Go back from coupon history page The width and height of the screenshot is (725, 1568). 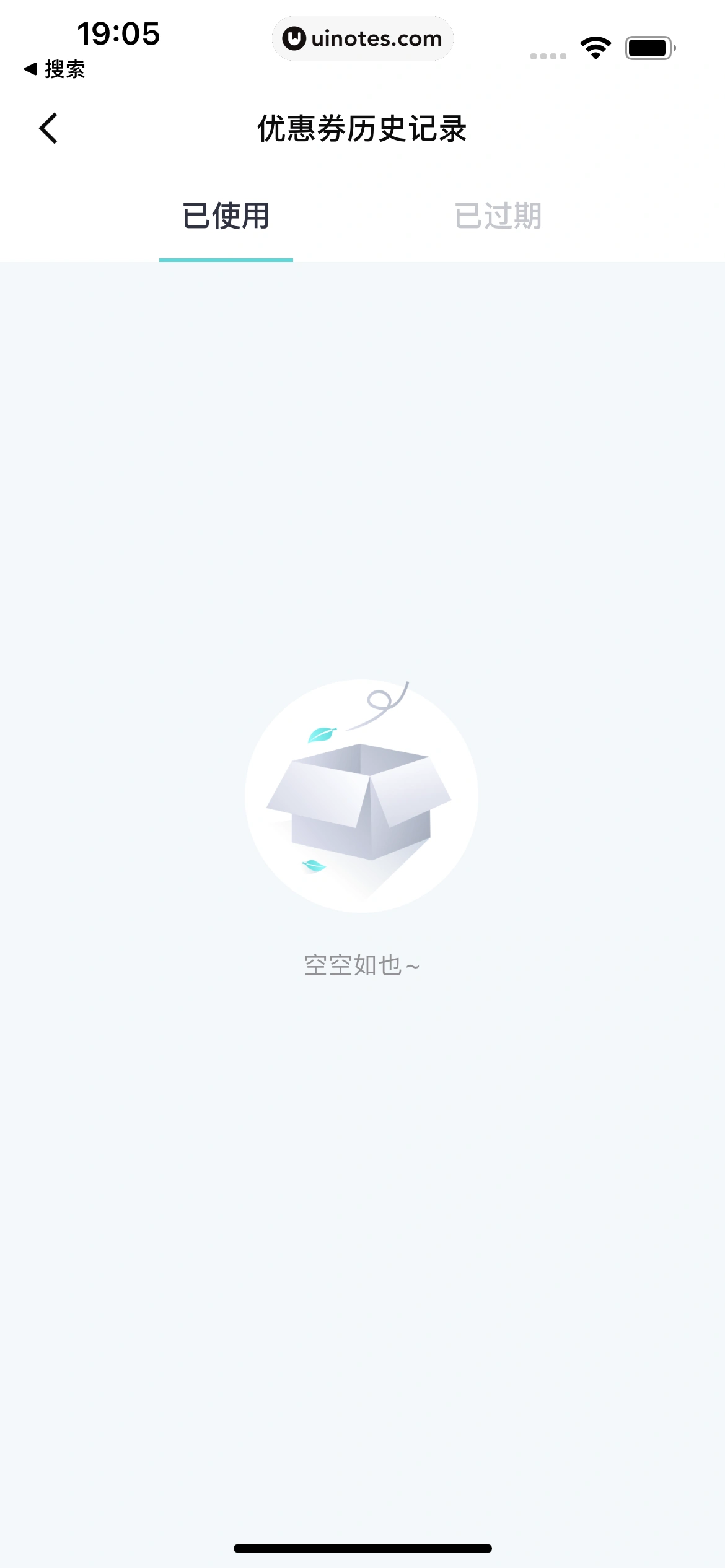48,128
